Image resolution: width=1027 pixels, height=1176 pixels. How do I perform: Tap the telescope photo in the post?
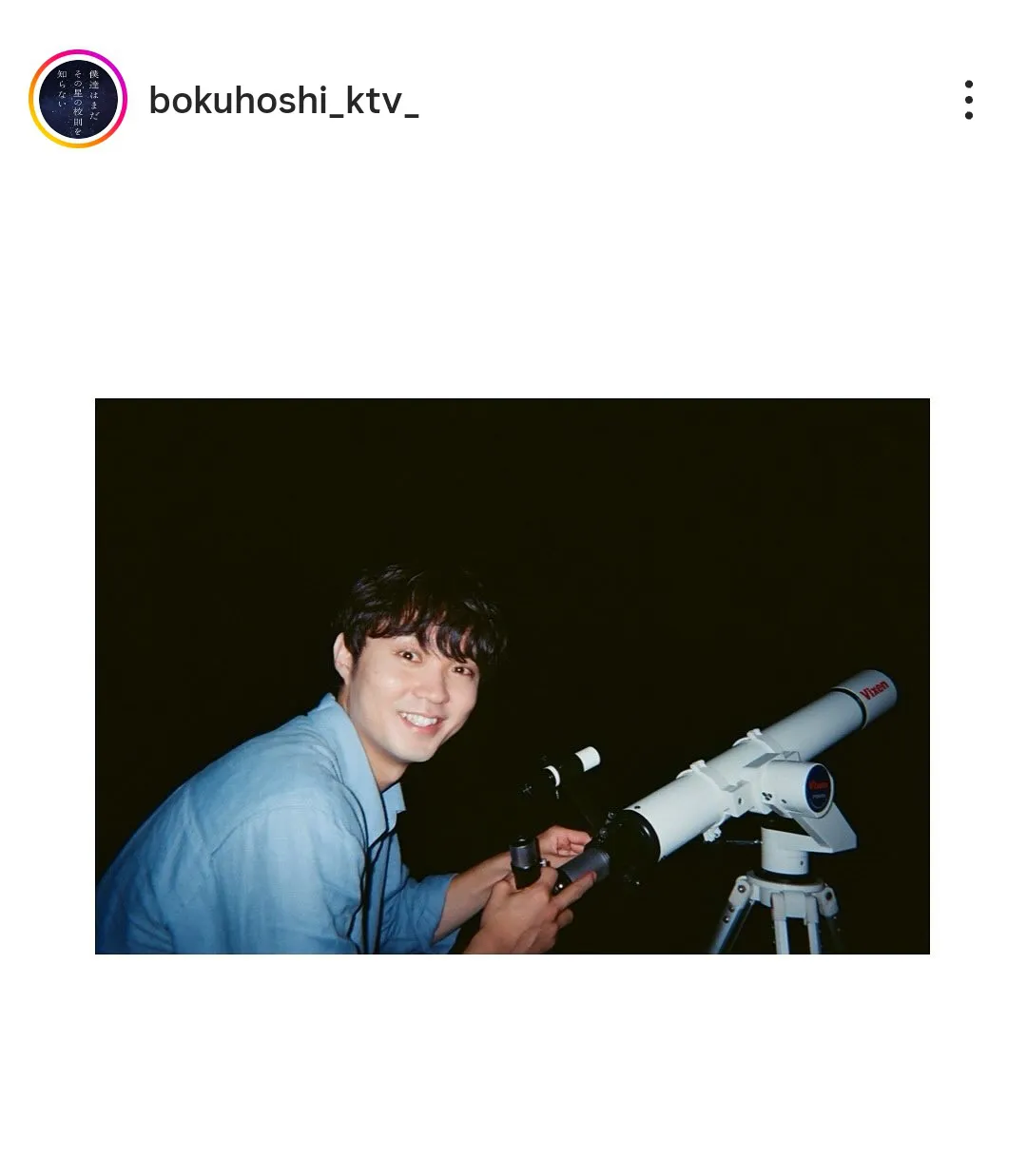click(x=513, y=676)
